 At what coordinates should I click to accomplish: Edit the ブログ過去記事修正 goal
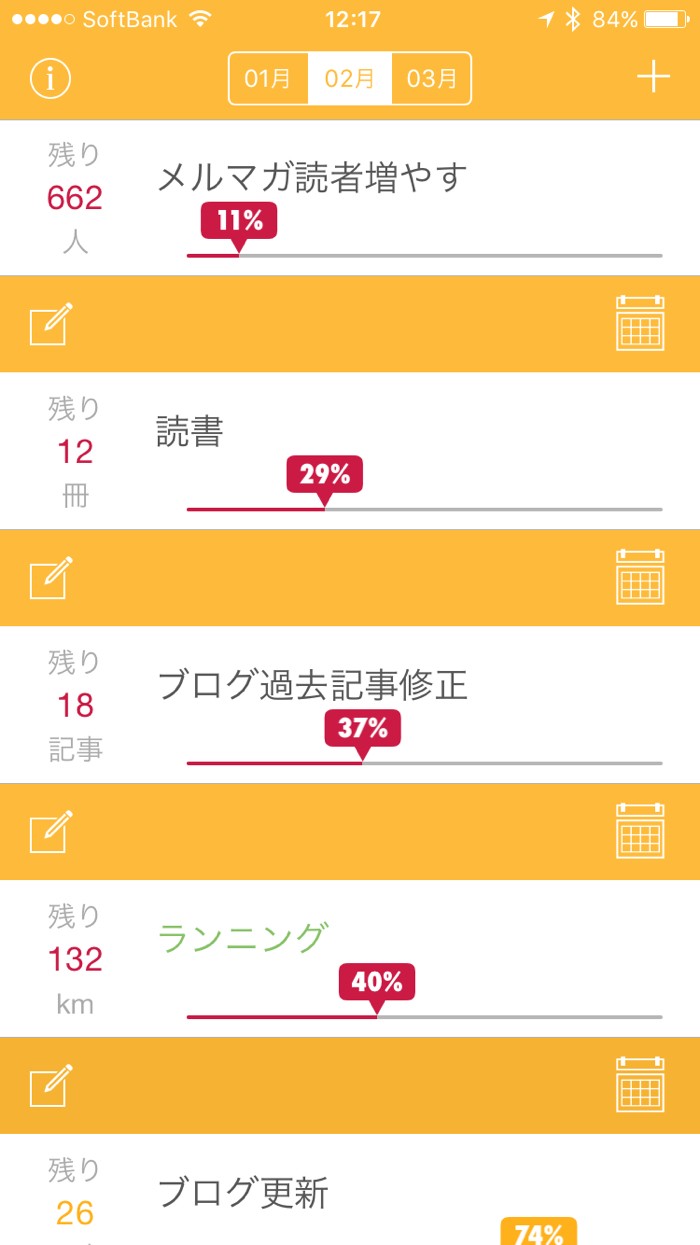pyautogui.click(x=51, y=833)
